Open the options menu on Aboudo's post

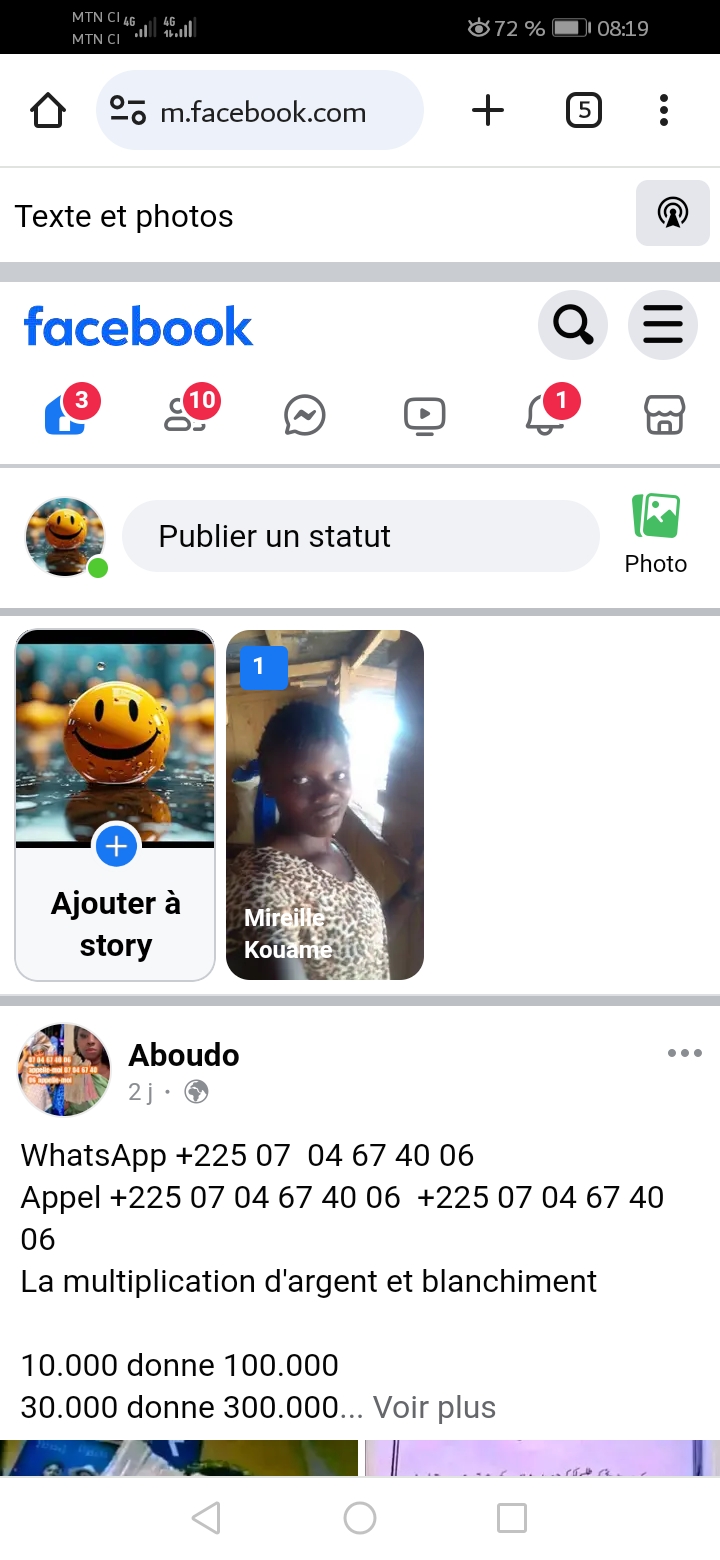pyautogui.click(x=684, y=1053)
